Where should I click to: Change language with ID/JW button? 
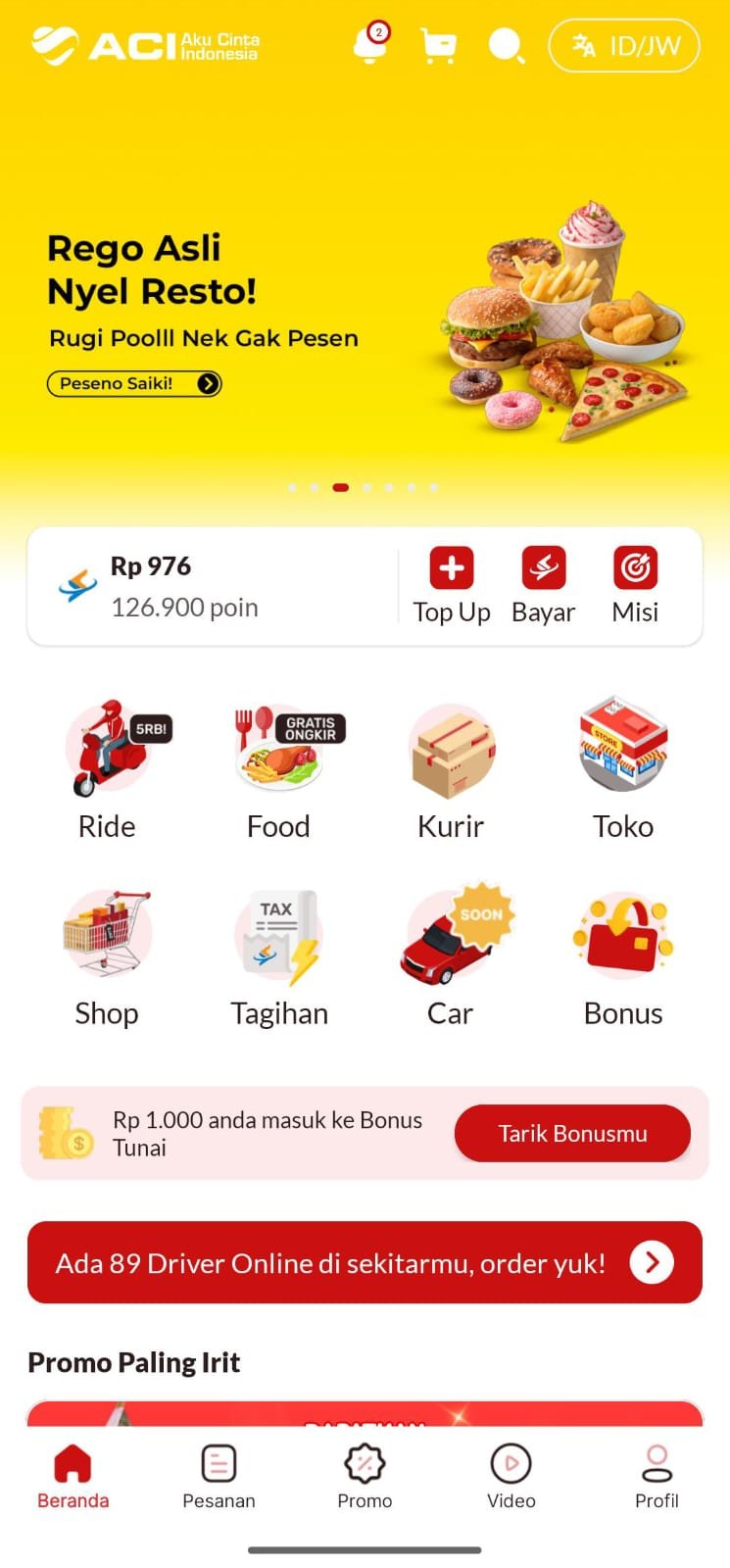[x=624, y=46]
